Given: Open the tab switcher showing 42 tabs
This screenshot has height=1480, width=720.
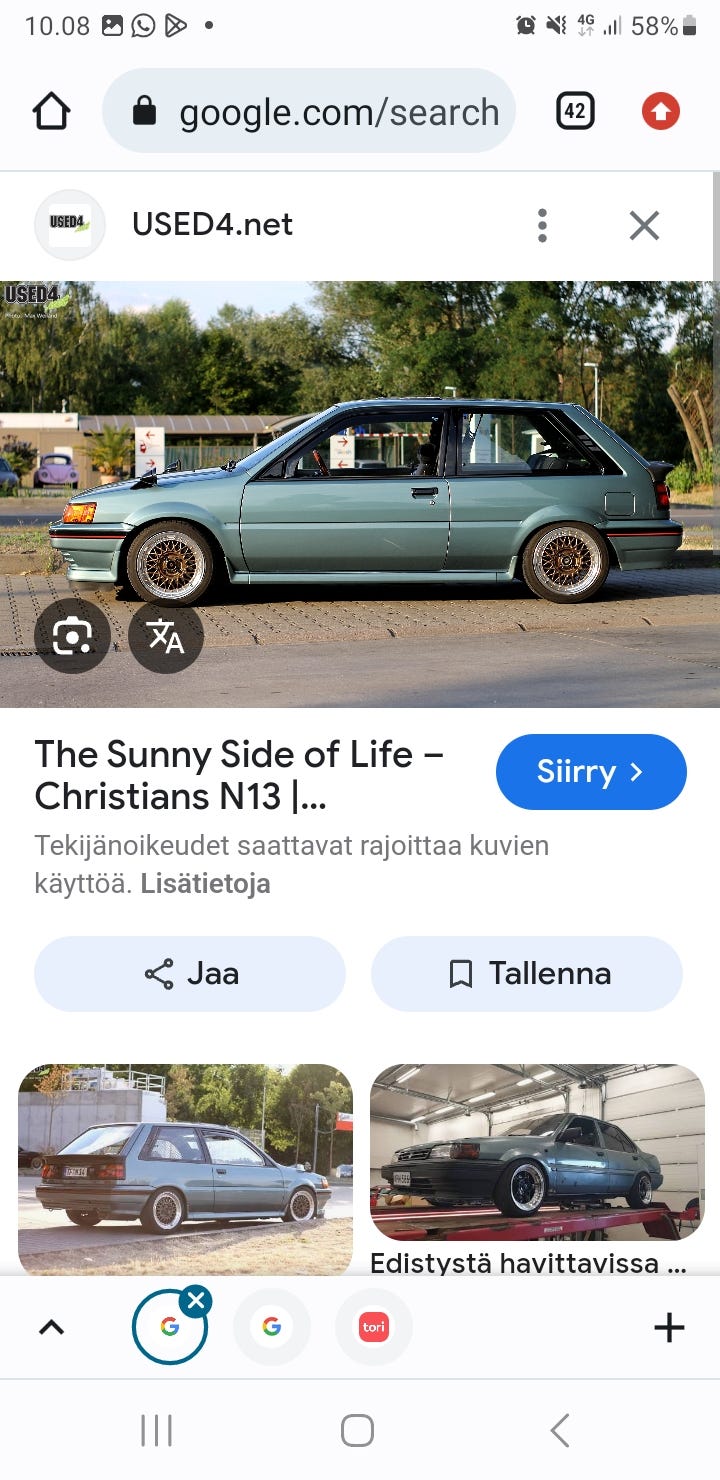Looking at the screenshot, I should [x=575, y=111].
